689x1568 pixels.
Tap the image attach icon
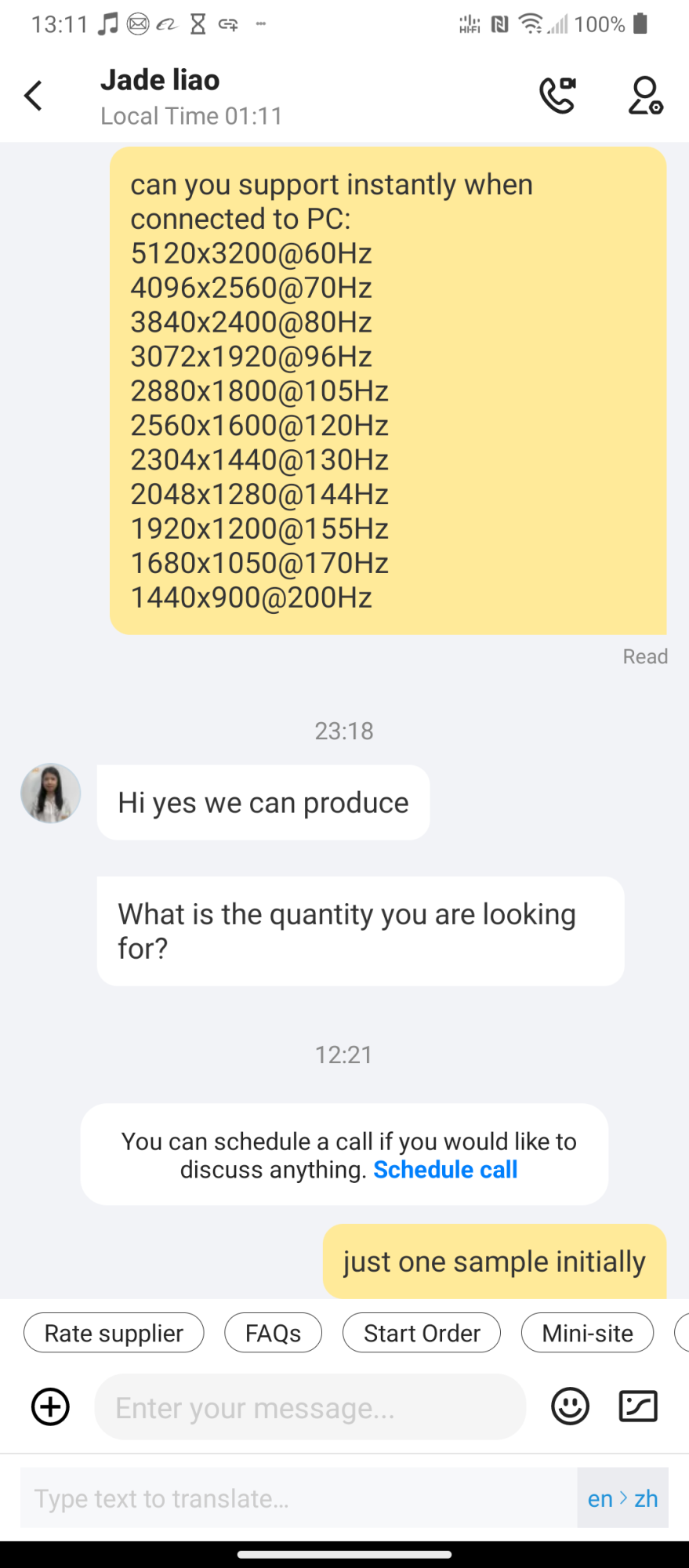pyautogui.click(x=638, y=1406)
